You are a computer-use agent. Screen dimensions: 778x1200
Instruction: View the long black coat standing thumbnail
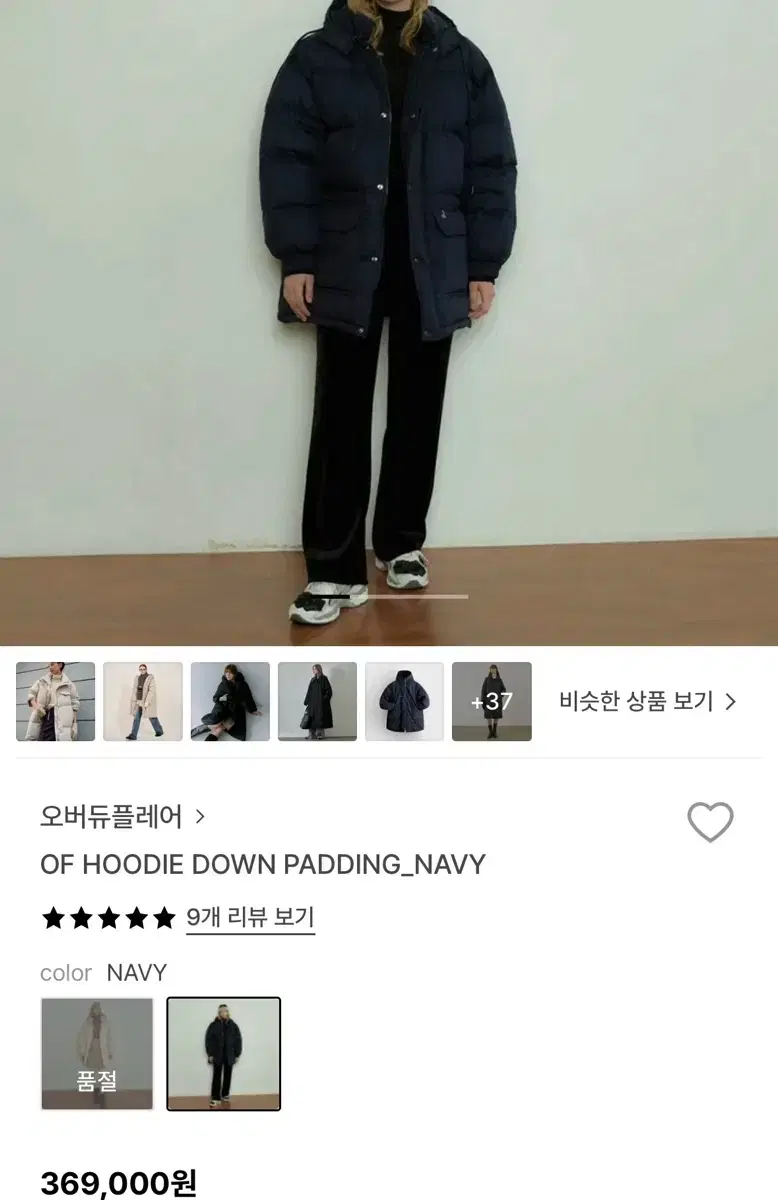317,702
